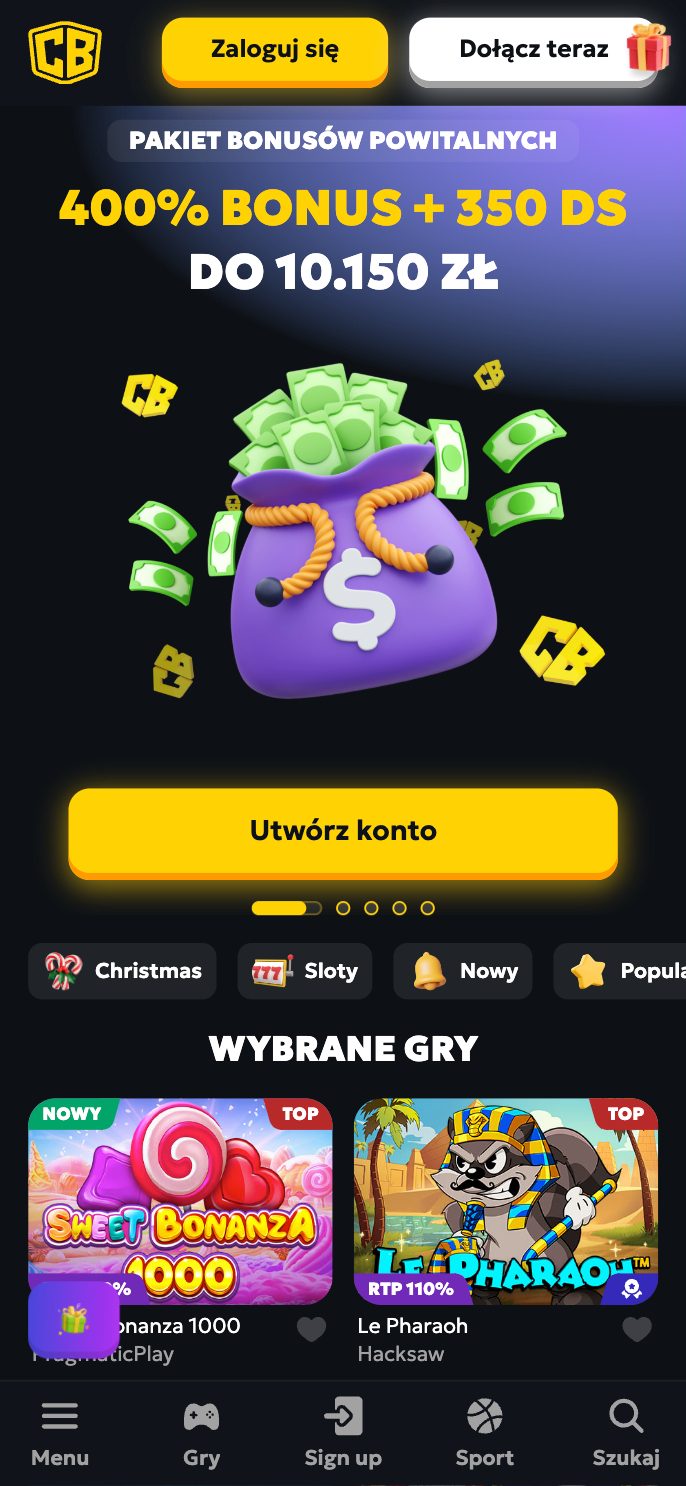Select the Nowy category chip

(463, 971)
